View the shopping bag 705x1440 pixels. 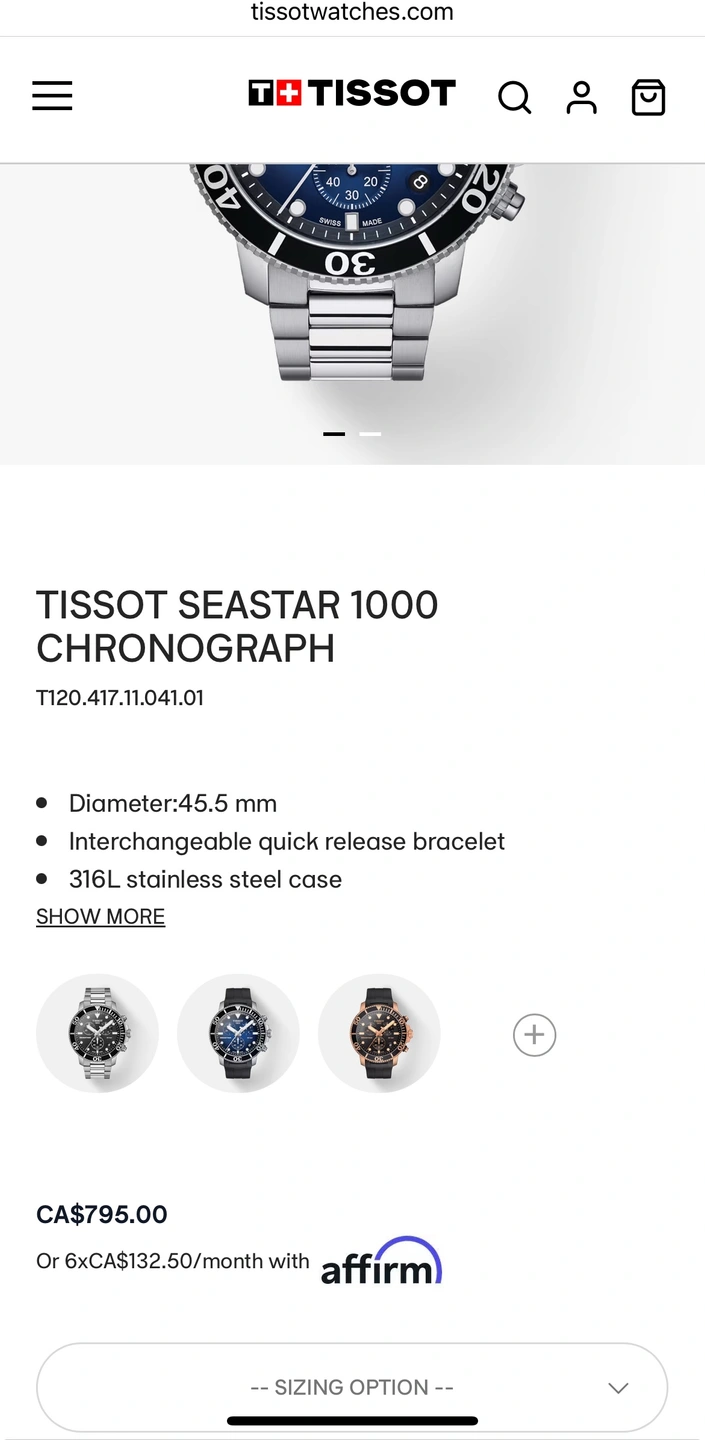point(648,97)
